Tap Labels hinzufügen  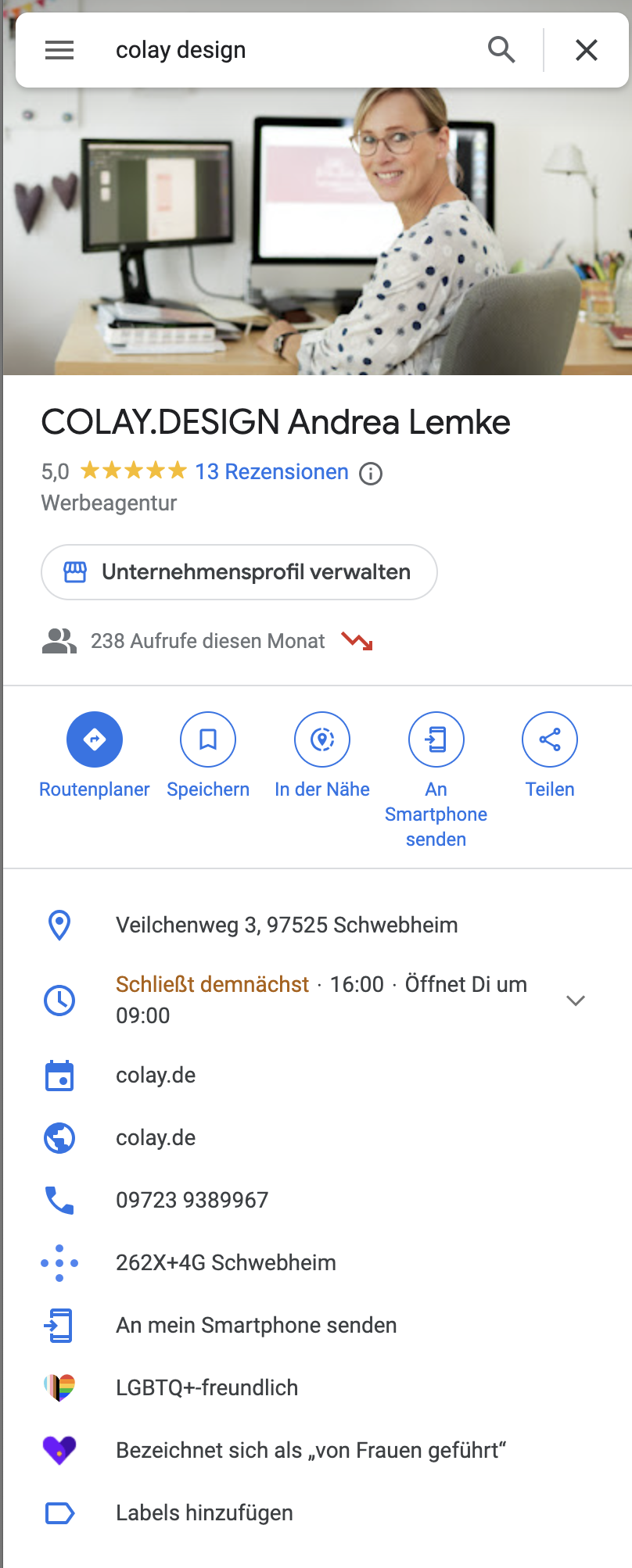[x=204, y=1513]
